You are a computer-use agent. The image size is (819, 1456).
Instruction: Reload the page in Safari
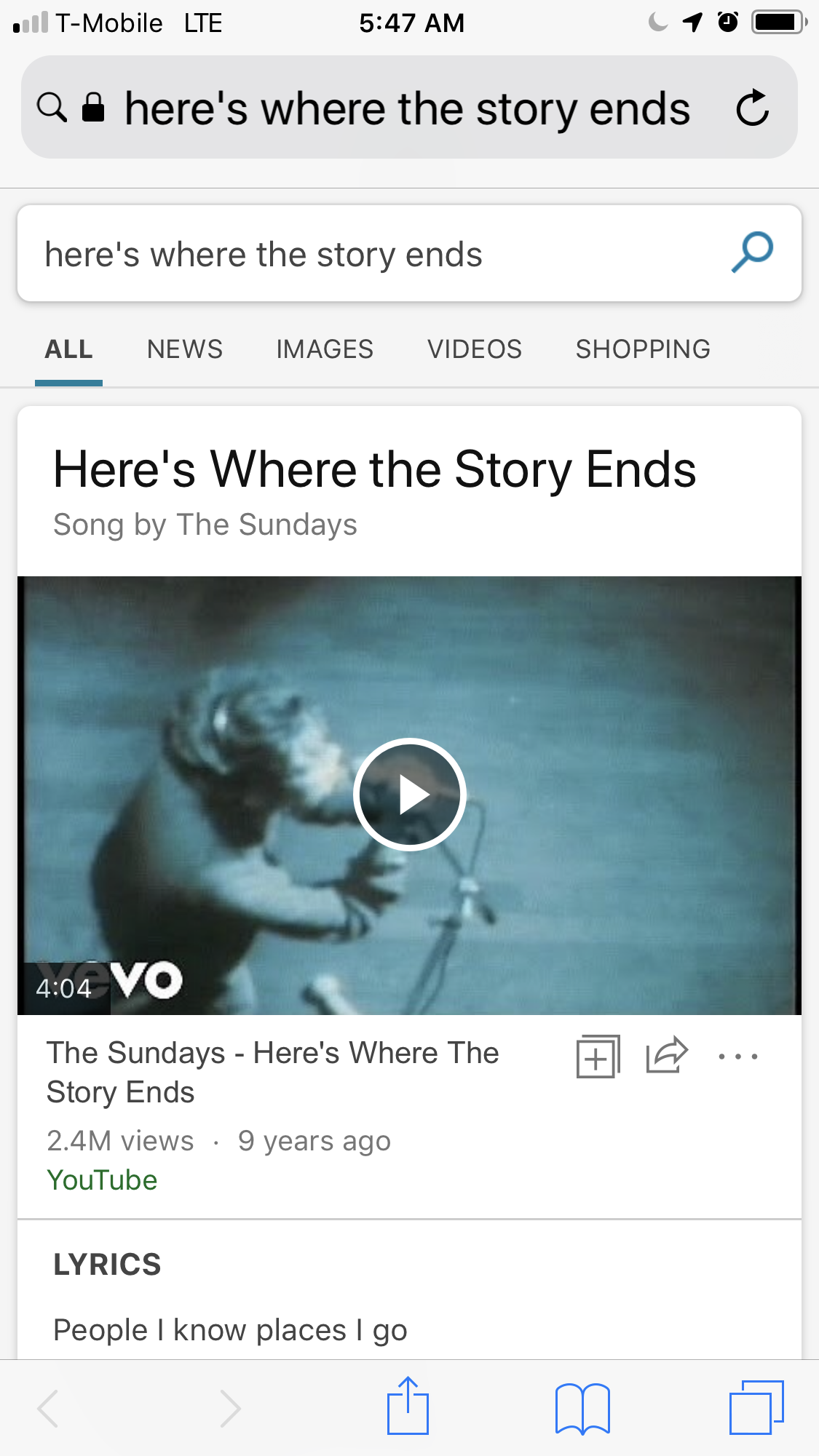point(752,108)
